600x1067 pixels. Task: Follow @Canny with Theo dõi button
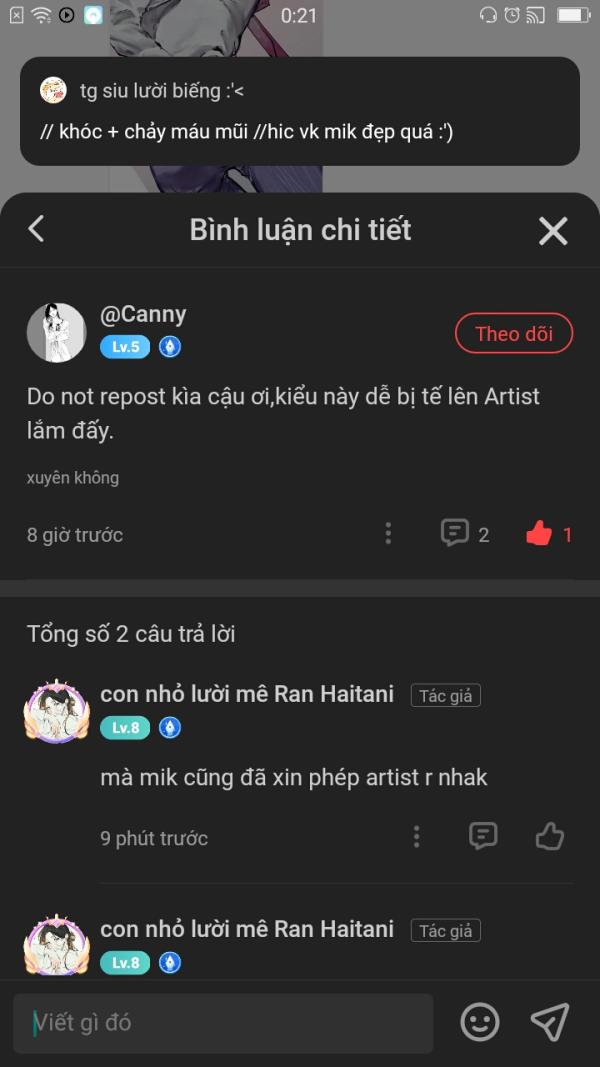(514, 333)
